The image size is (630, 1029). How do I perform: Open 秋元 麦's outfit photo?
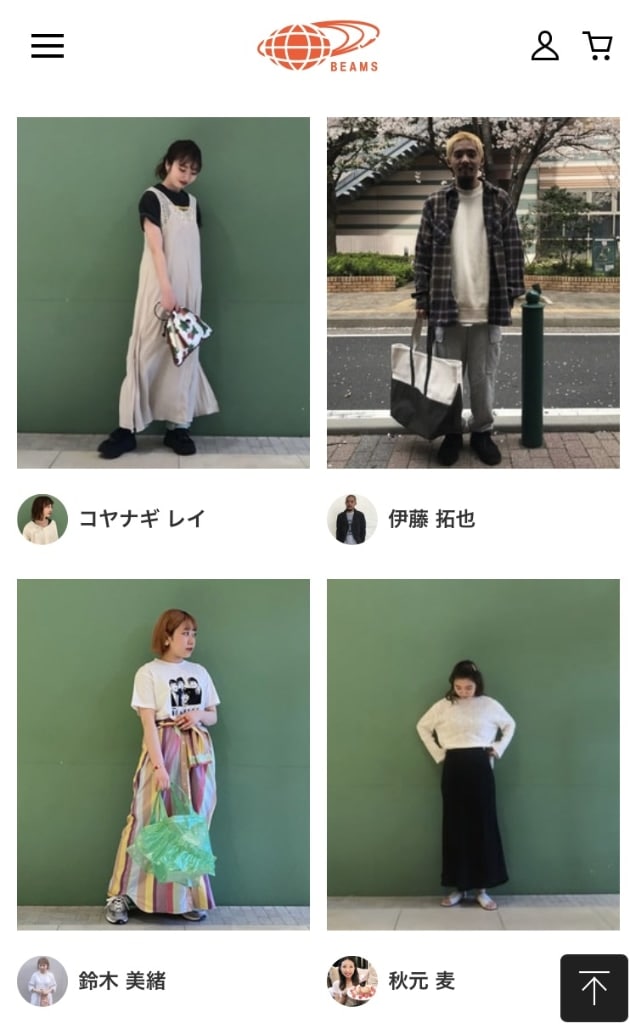pyautogui.click(x=473, y=754)
